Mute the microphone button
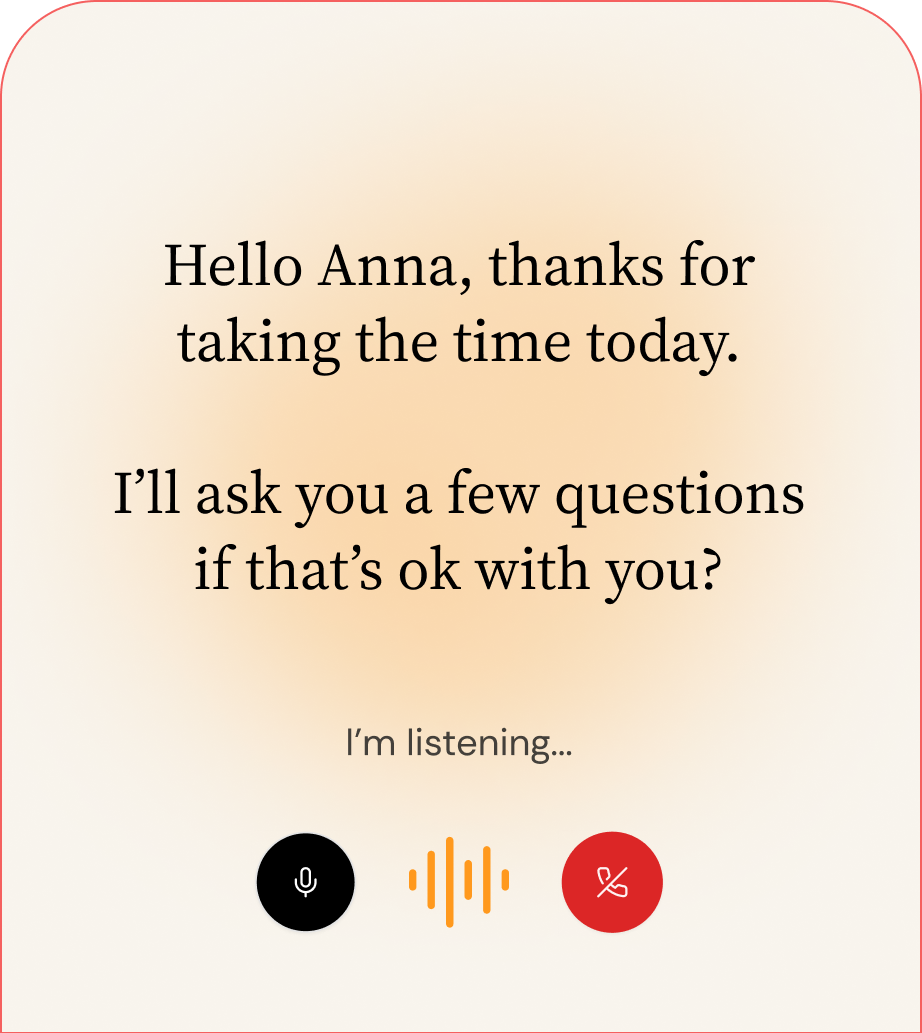The height and width of the screenshot is (1033, 922). pyautogui.click(x=306, y=882)
